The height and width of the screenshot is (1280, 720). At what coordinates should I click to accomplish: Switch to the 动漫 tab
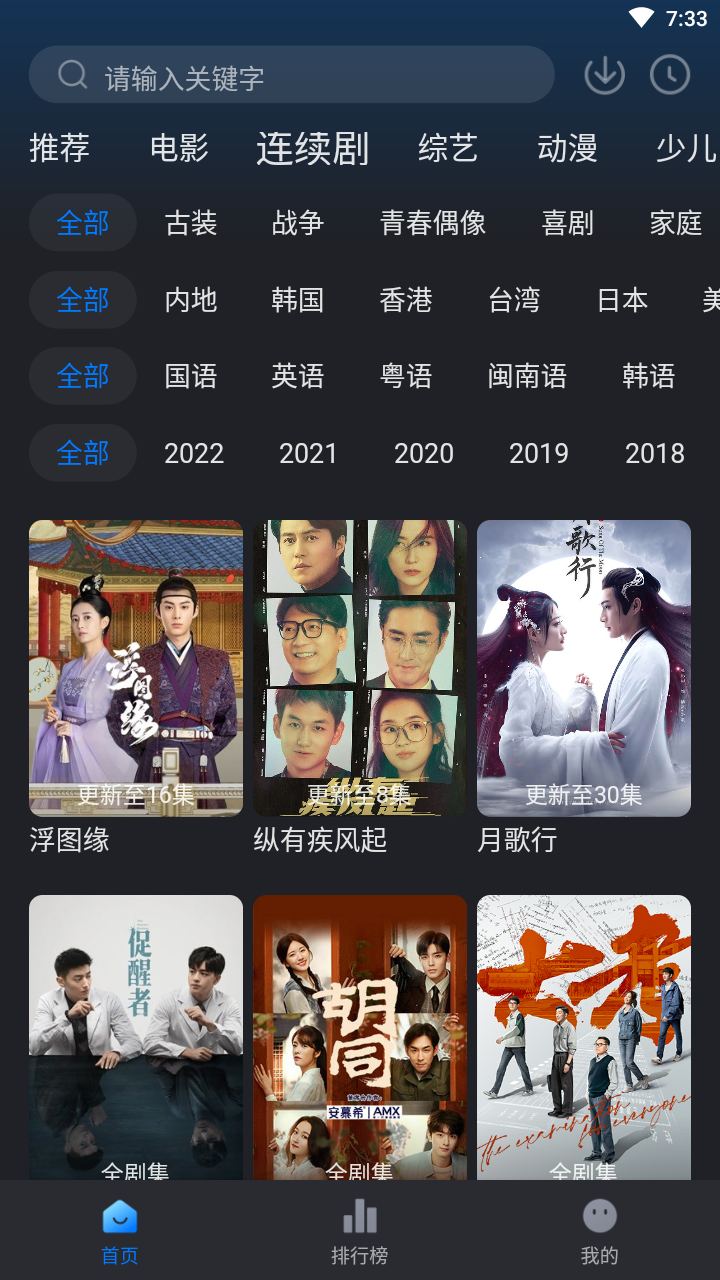click(x=567, y=148)
